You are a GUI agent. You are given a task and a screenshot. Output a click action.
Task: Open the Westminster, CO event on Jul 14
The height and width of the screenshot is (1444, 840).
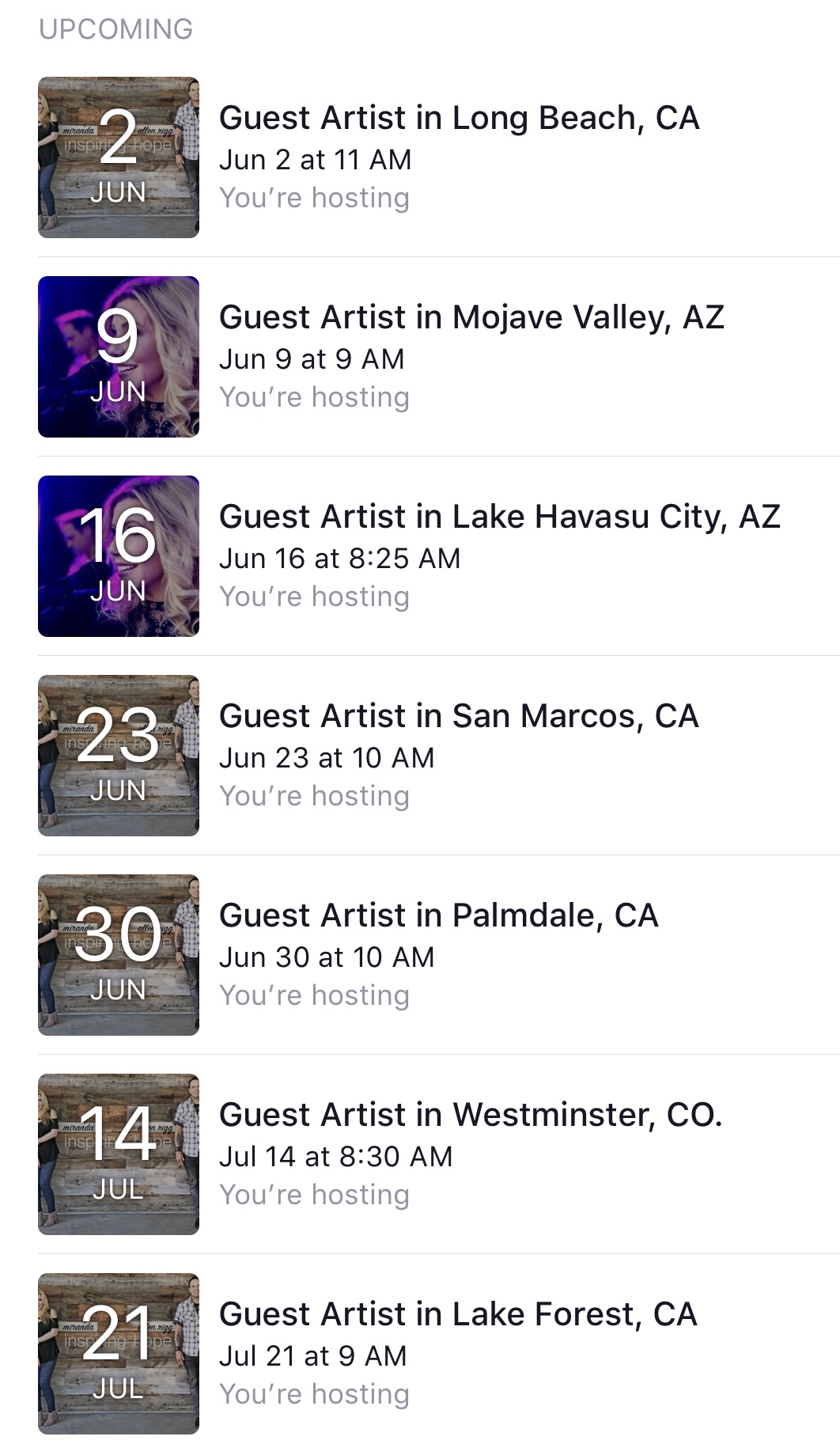[x=471, y=1116]
